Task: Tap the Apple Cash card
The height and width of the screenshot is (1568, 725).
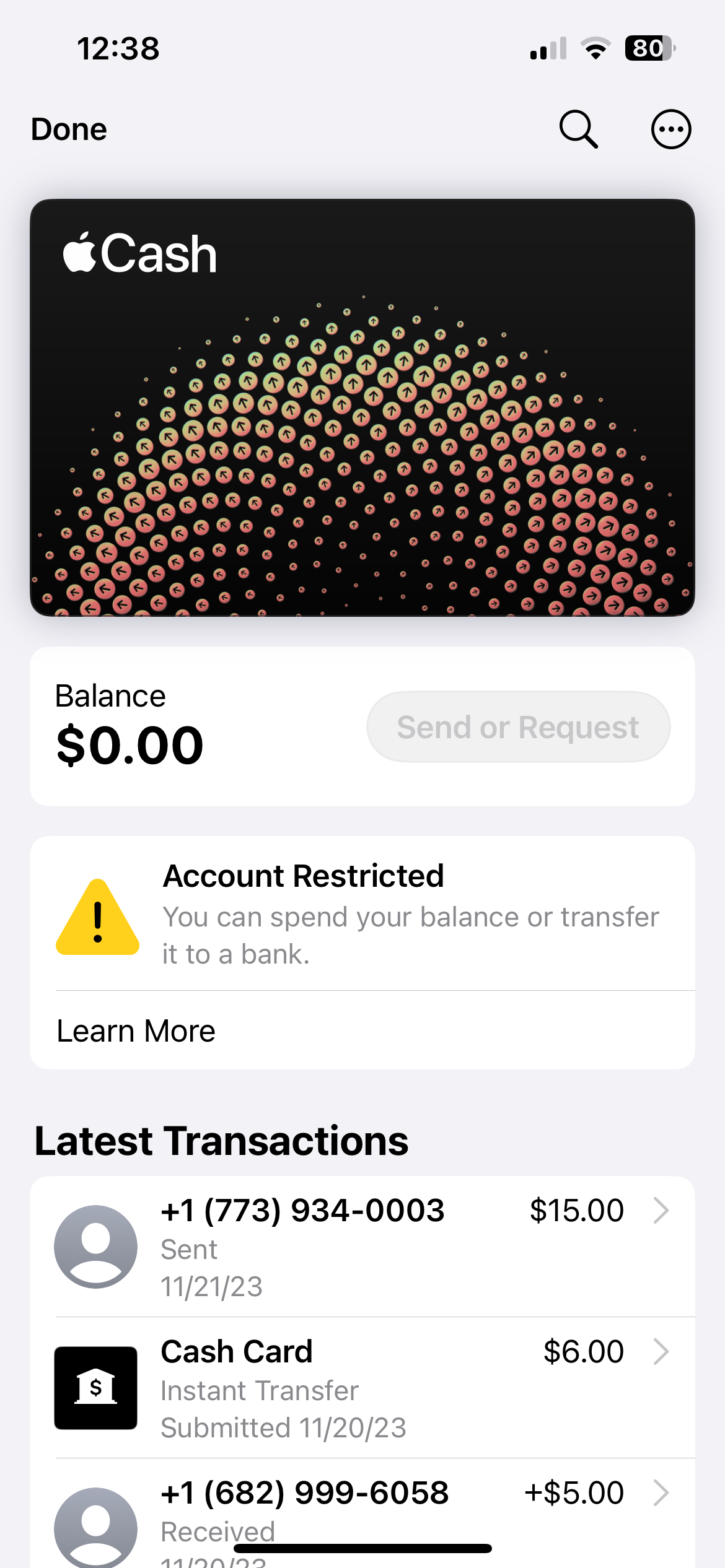Action: tap(362, 407)
